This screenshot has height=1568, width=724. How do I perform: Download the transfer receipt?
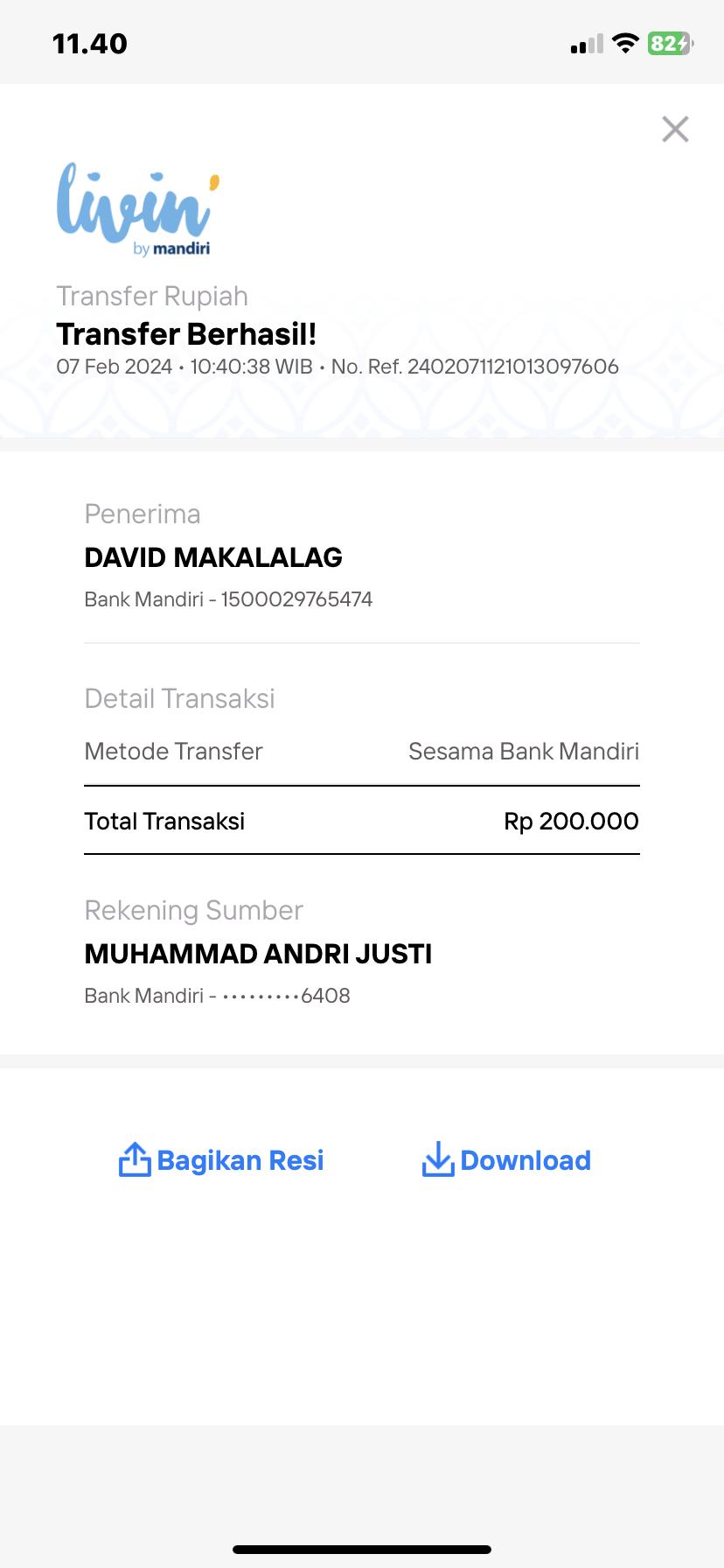(506, 1160)
